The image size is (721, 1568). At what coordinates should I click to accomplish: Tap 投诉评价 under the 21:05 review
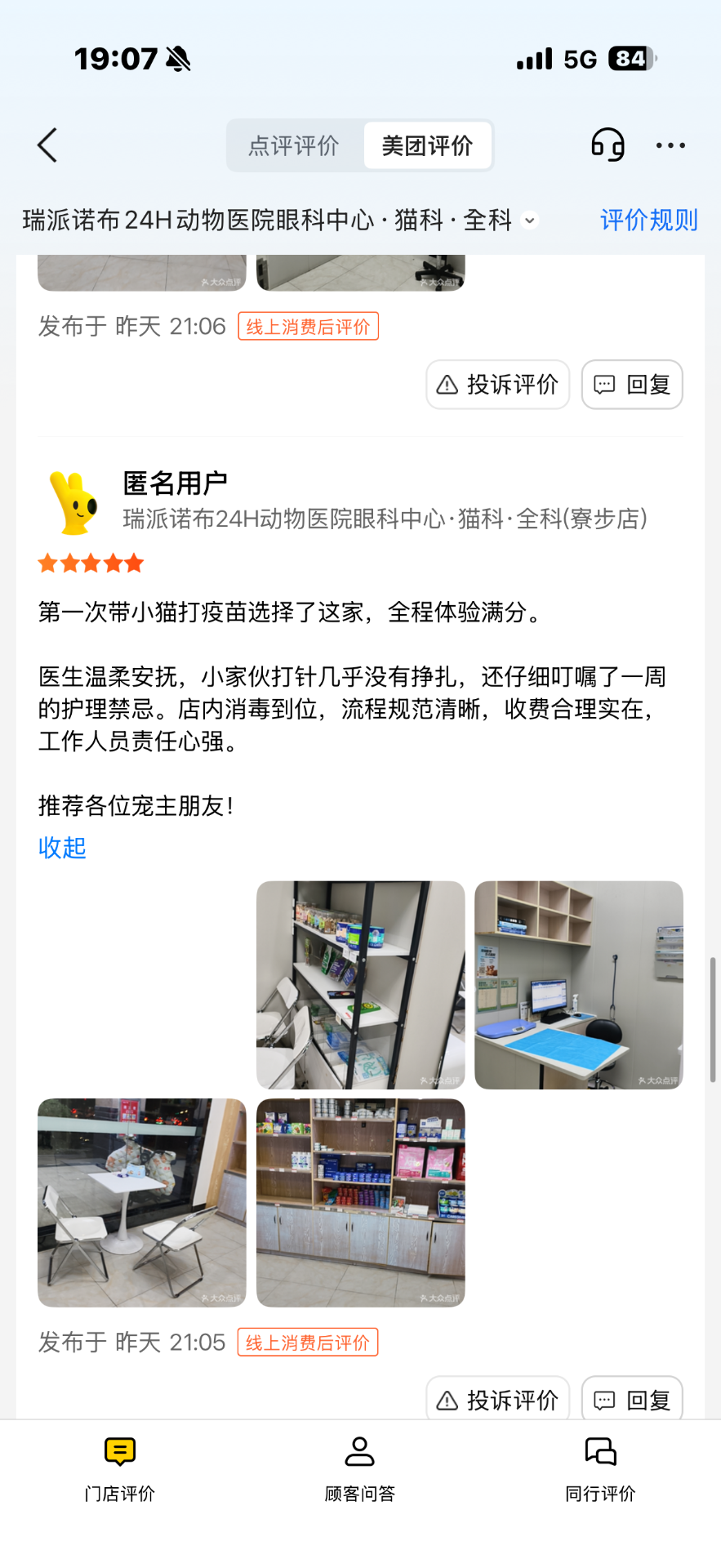tap(497, 1400)
